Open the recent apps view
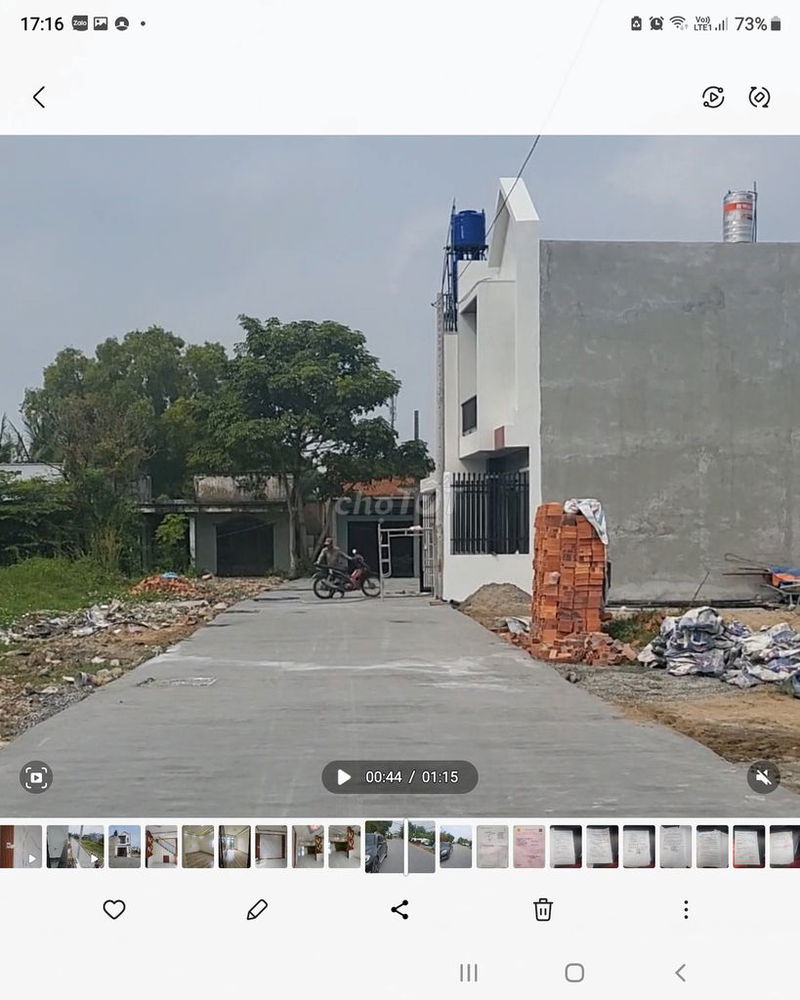 point(468,972)
